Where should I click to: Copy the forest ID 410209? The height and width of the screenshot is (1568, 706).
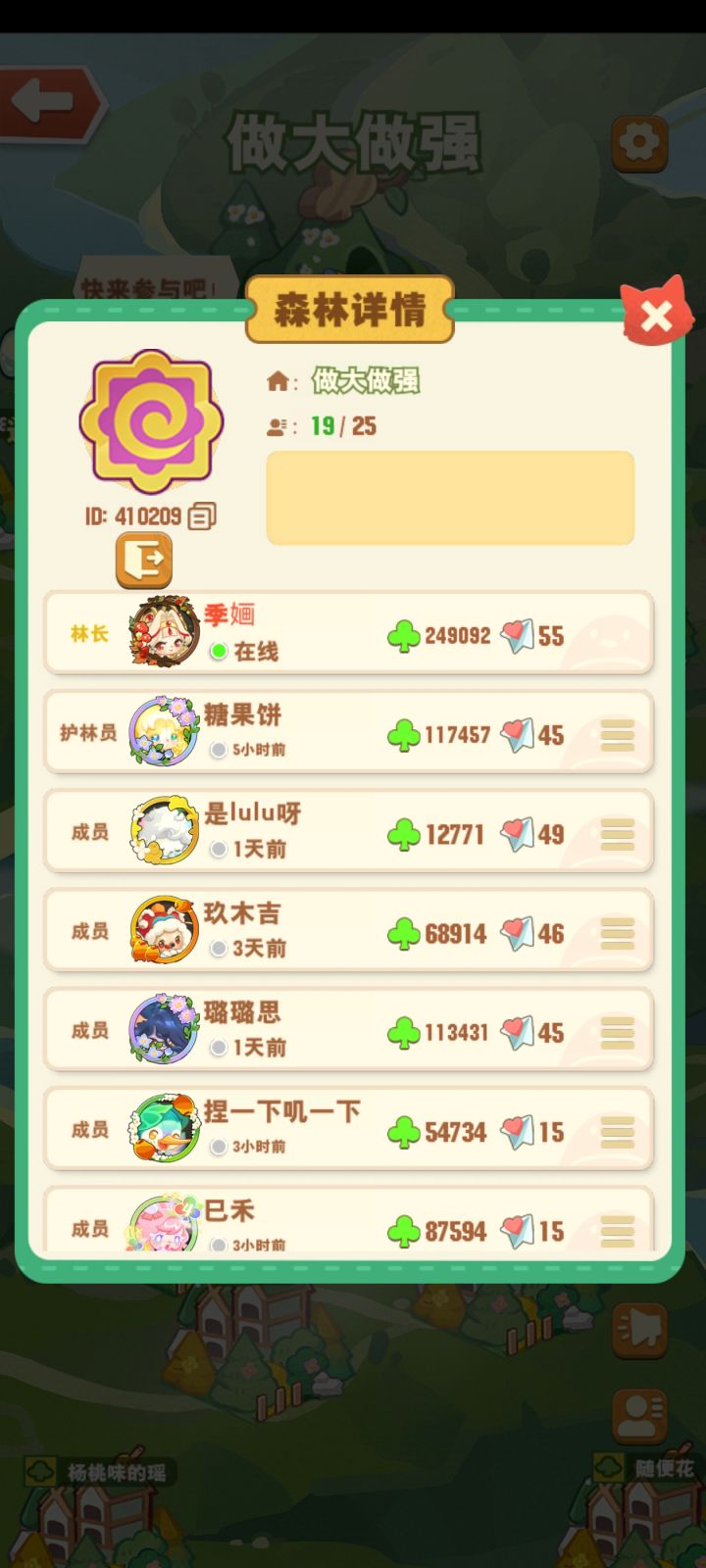click(x=199, y=515)
